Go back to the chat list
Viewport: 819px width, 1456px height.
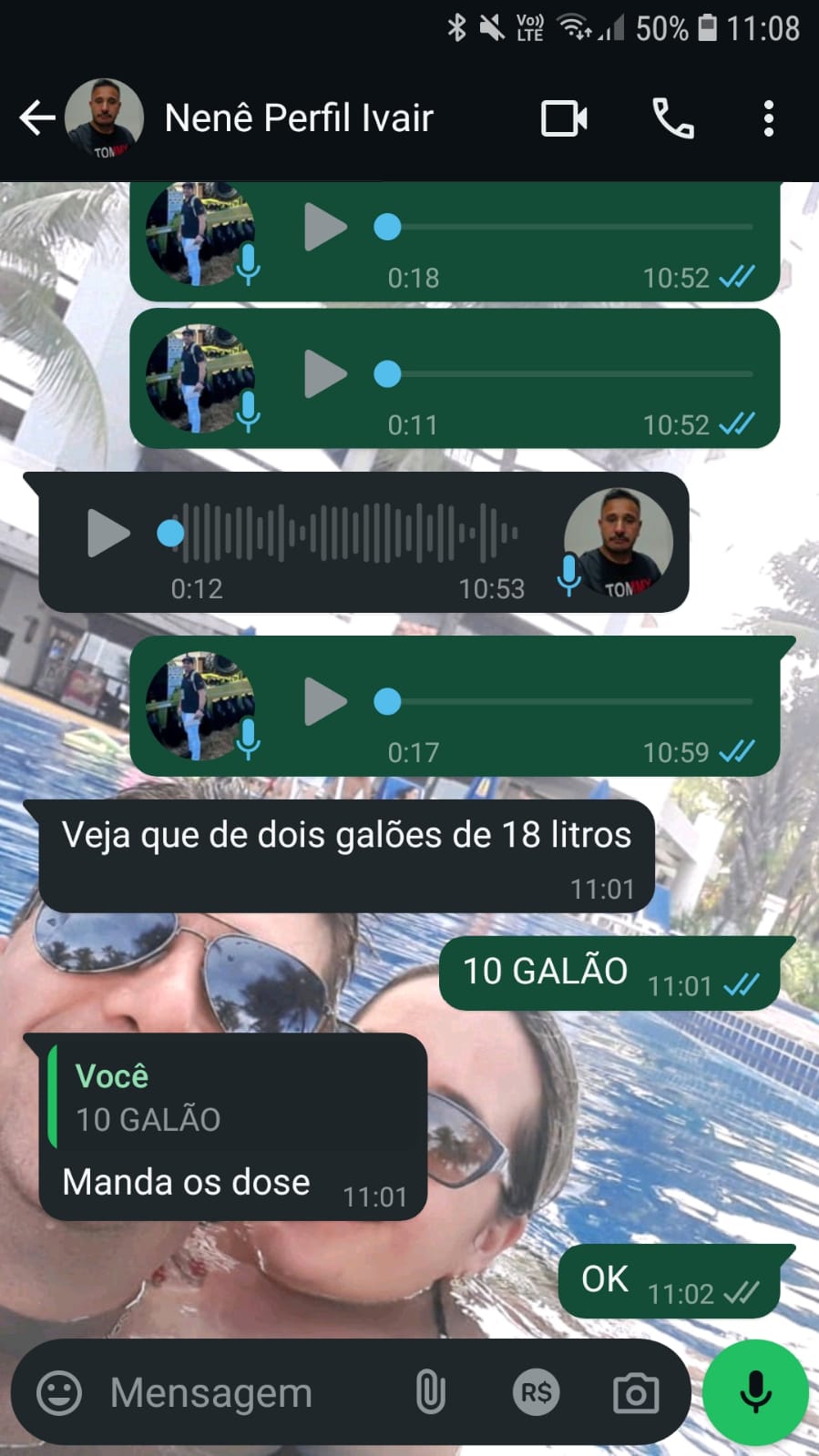tap(36, 118)
